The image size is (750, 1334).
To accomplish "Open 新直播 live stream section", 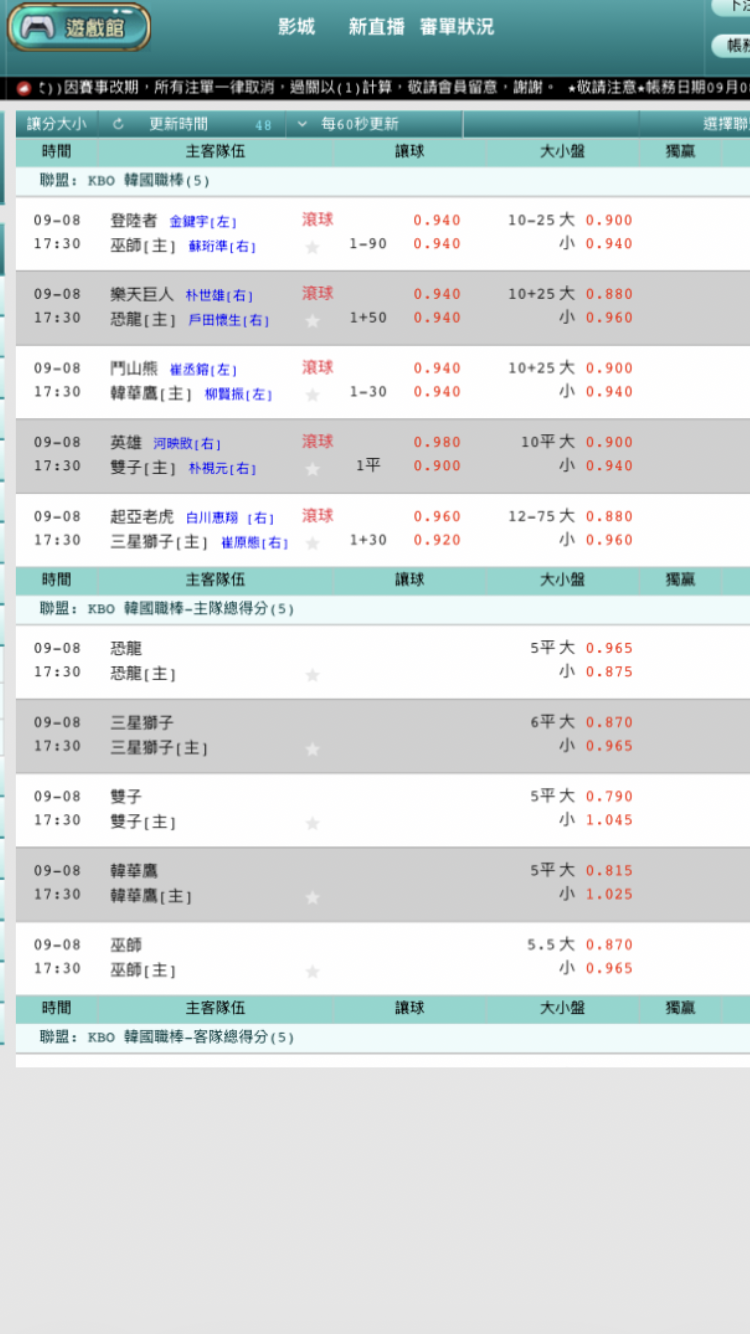I will pos(376,27).
